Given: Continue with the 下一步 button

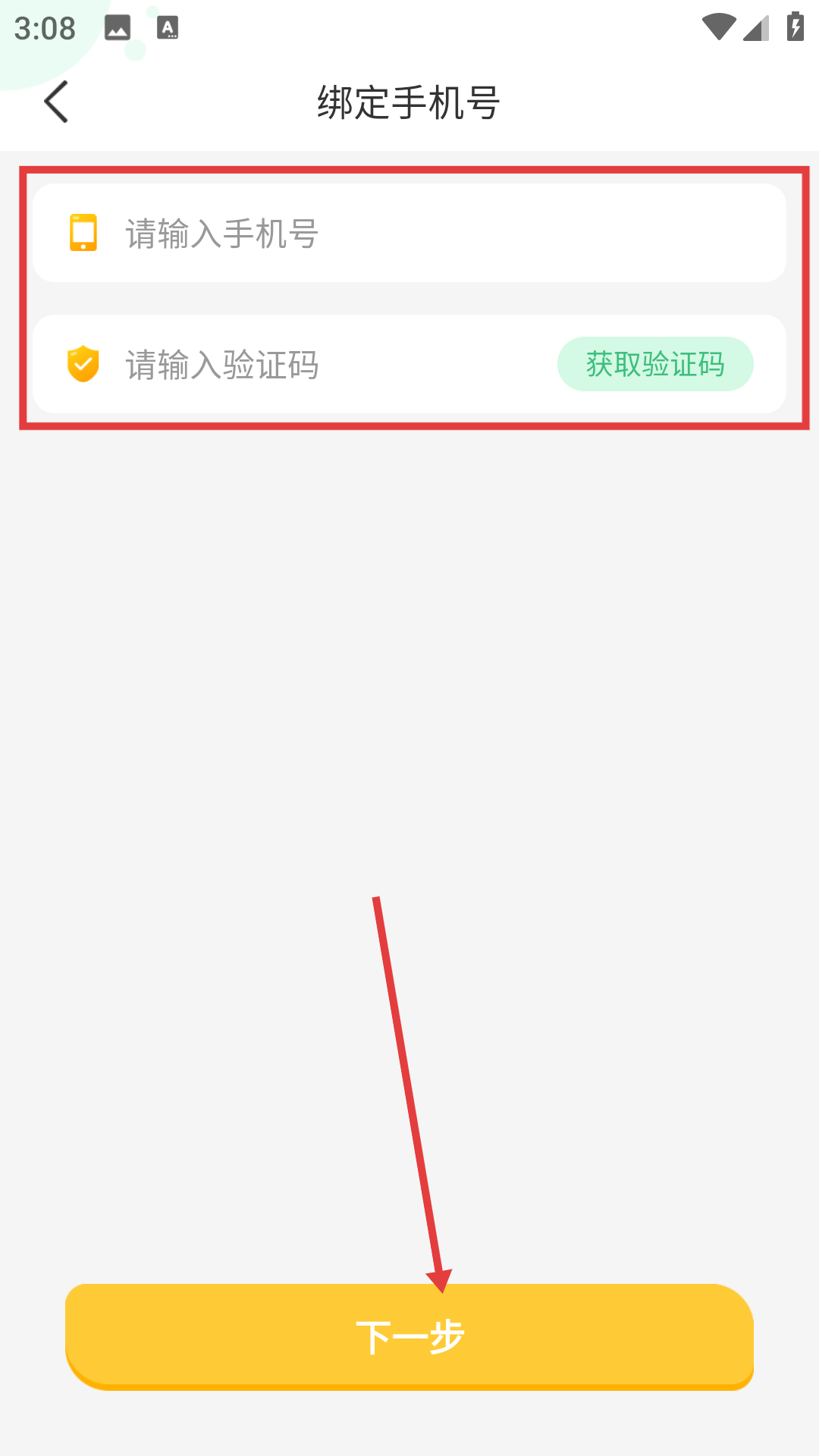Looking at the screenshot, I should pos(409,1336).
